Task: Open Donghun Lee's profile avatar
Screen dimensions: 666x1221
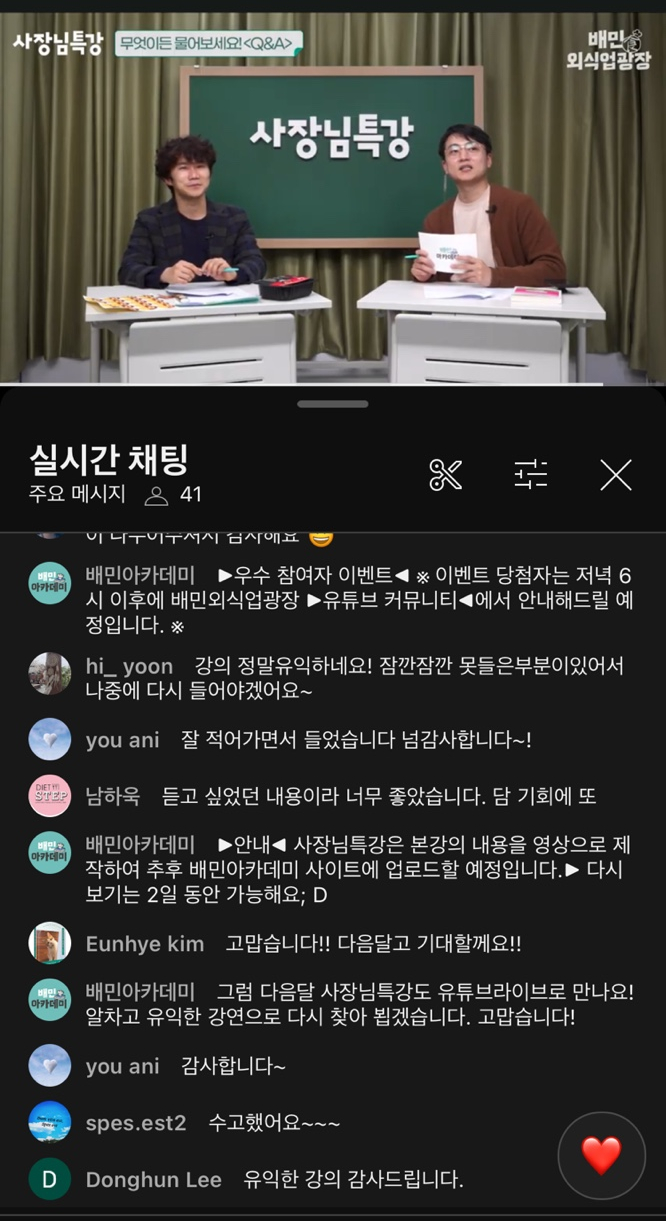Action: pyautogui.click(x=50, y=1179)
